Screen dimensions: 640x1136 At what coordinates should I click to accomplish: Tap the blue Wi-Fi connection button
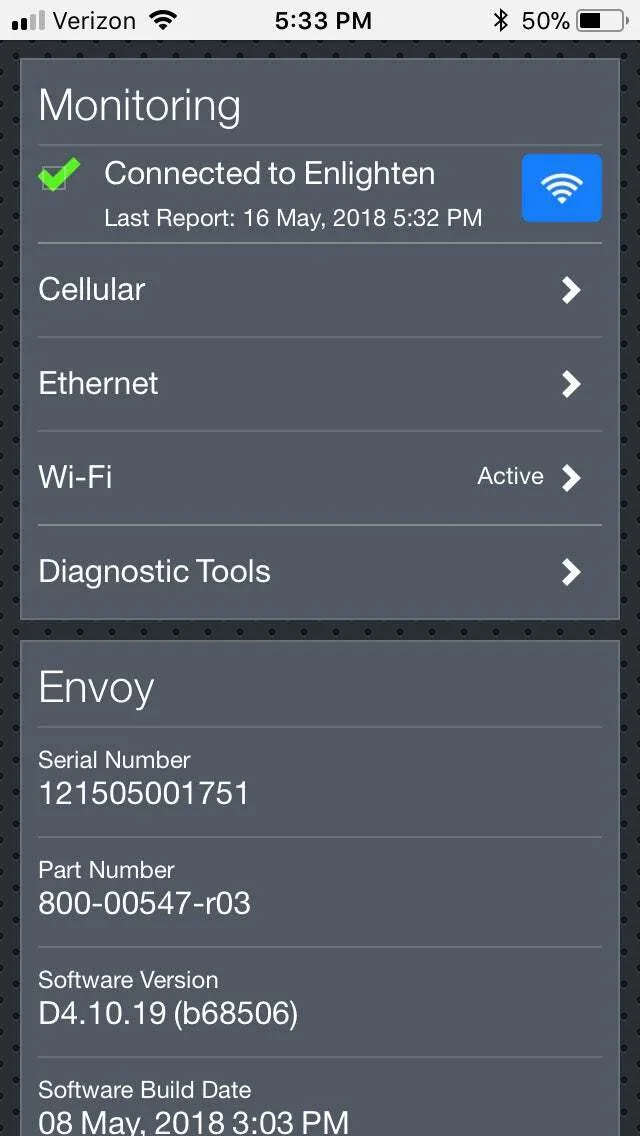[561, 188]
